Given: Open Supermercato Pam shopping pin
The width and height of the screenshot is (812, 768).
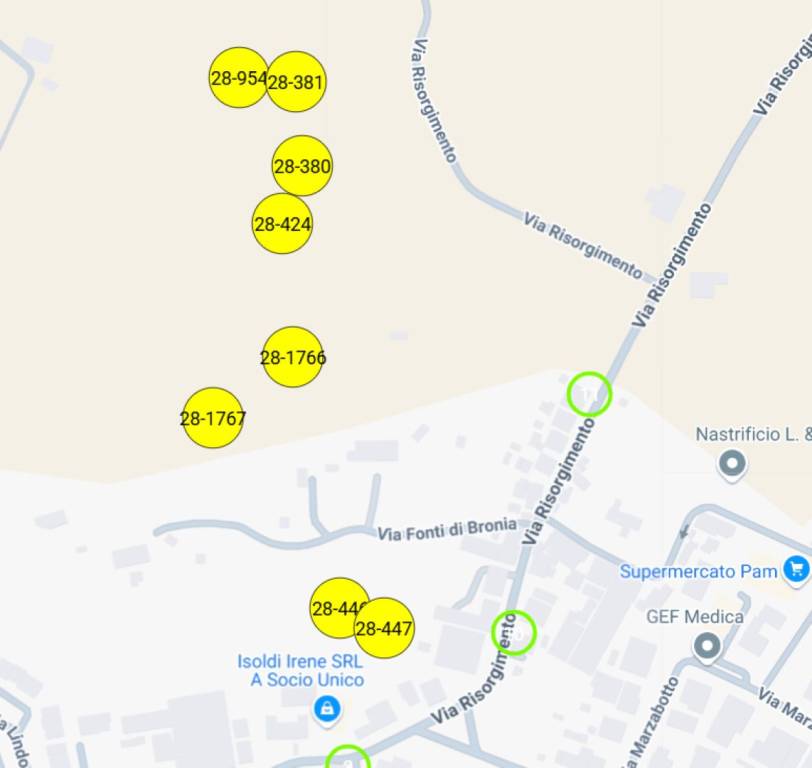Looking at the screenshot, I should point(796,569).
